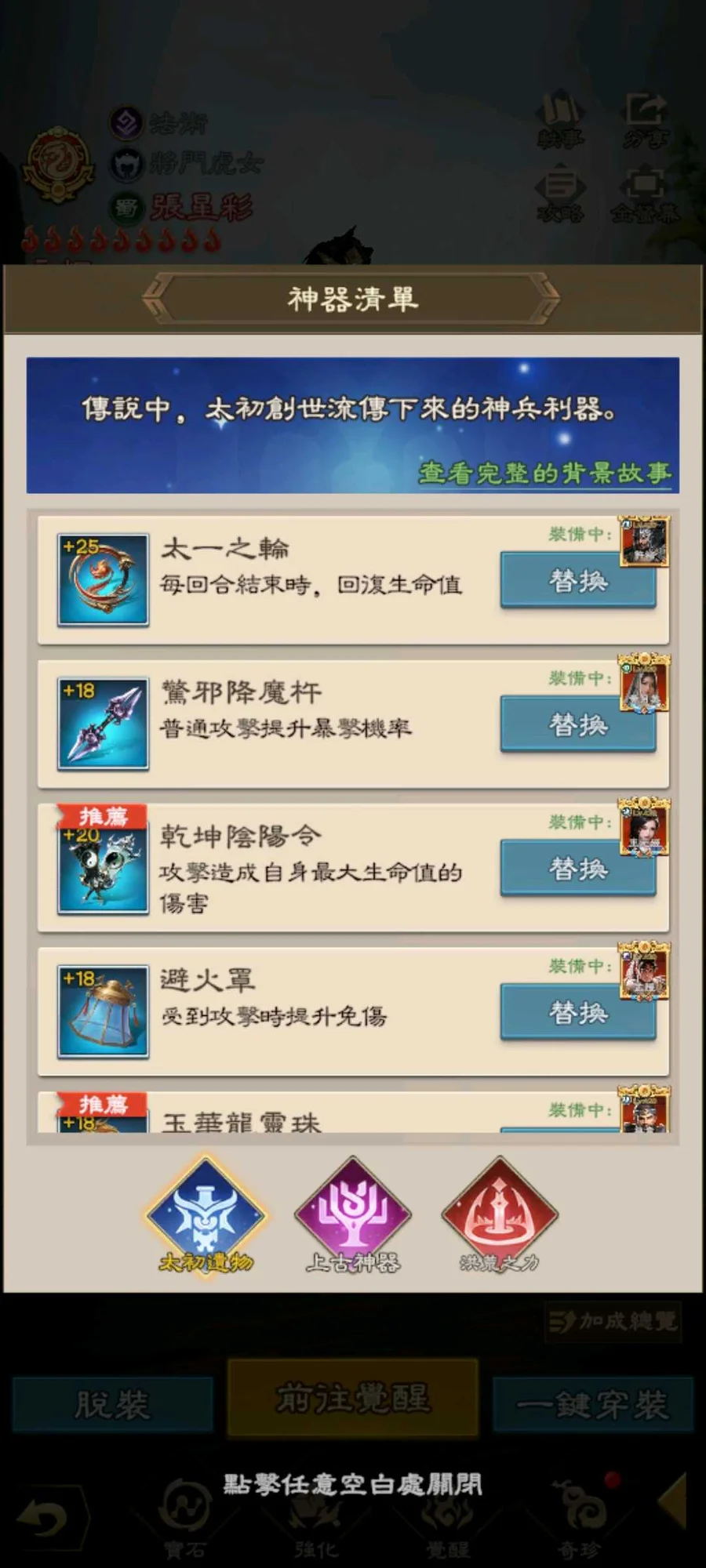Tap 替換 button for 太一之輪
The image size is (706, 1568).
578,581
